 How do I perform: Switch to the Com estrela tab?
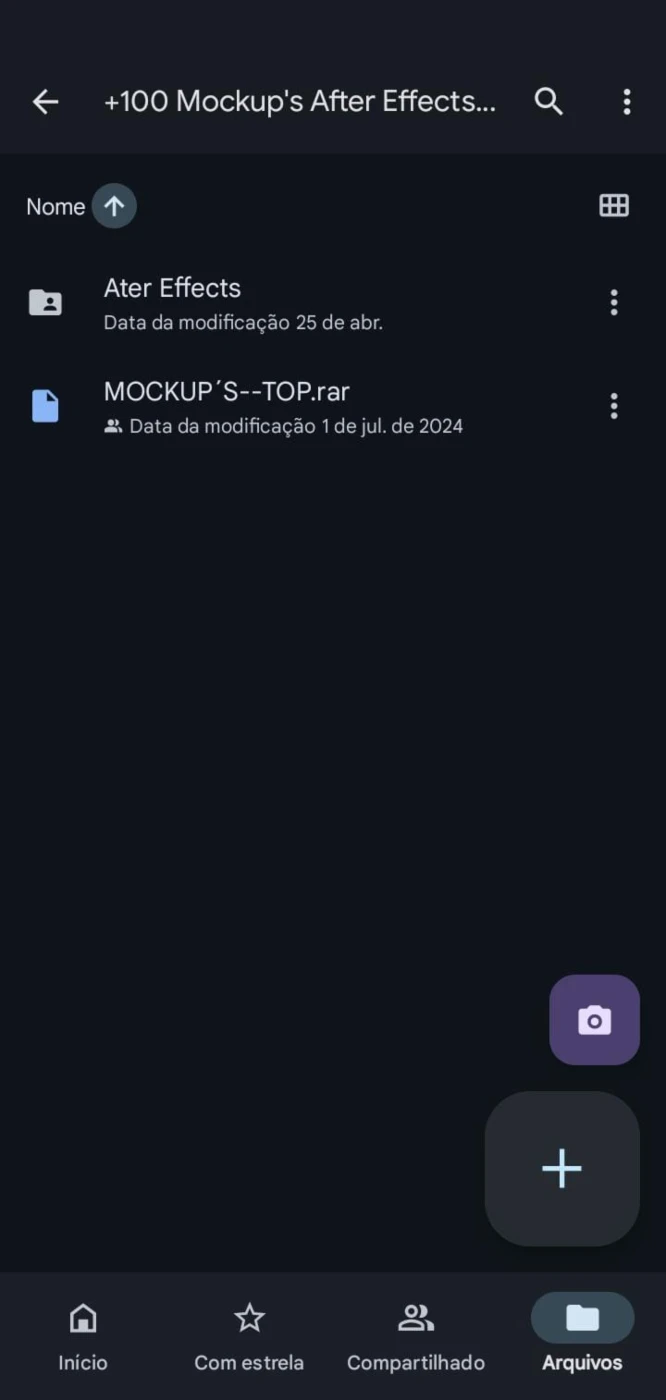pyautogui.click(x=249, y=1336)
